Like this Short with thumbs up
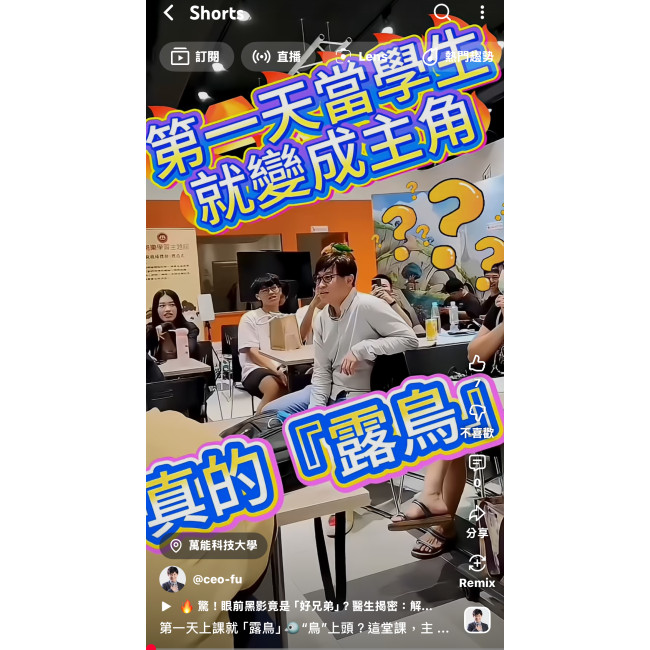The width and height of the screenshot is (650, 650). (x=477, y=364)
